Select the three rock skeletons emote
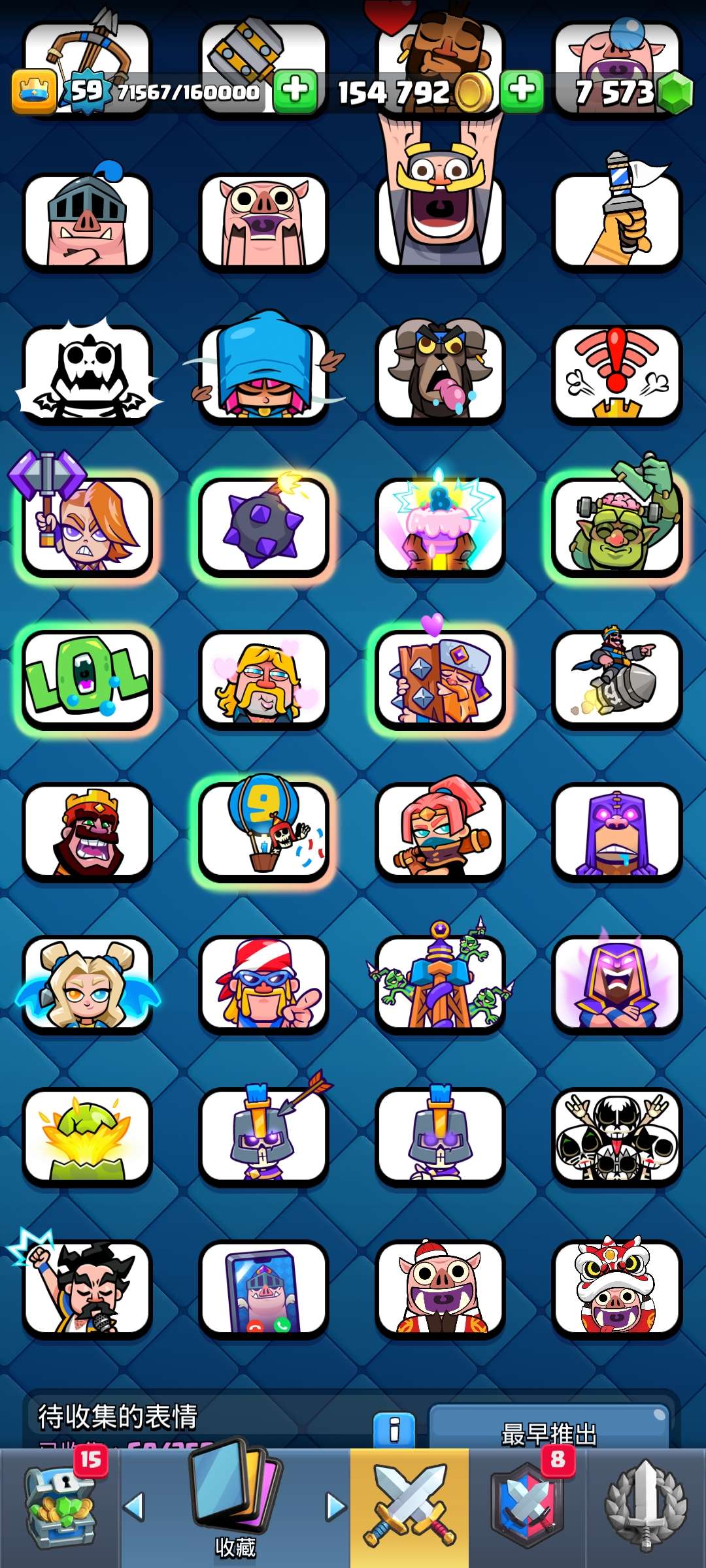This screenshot has height=1568, width=706. coord(616,1135)
